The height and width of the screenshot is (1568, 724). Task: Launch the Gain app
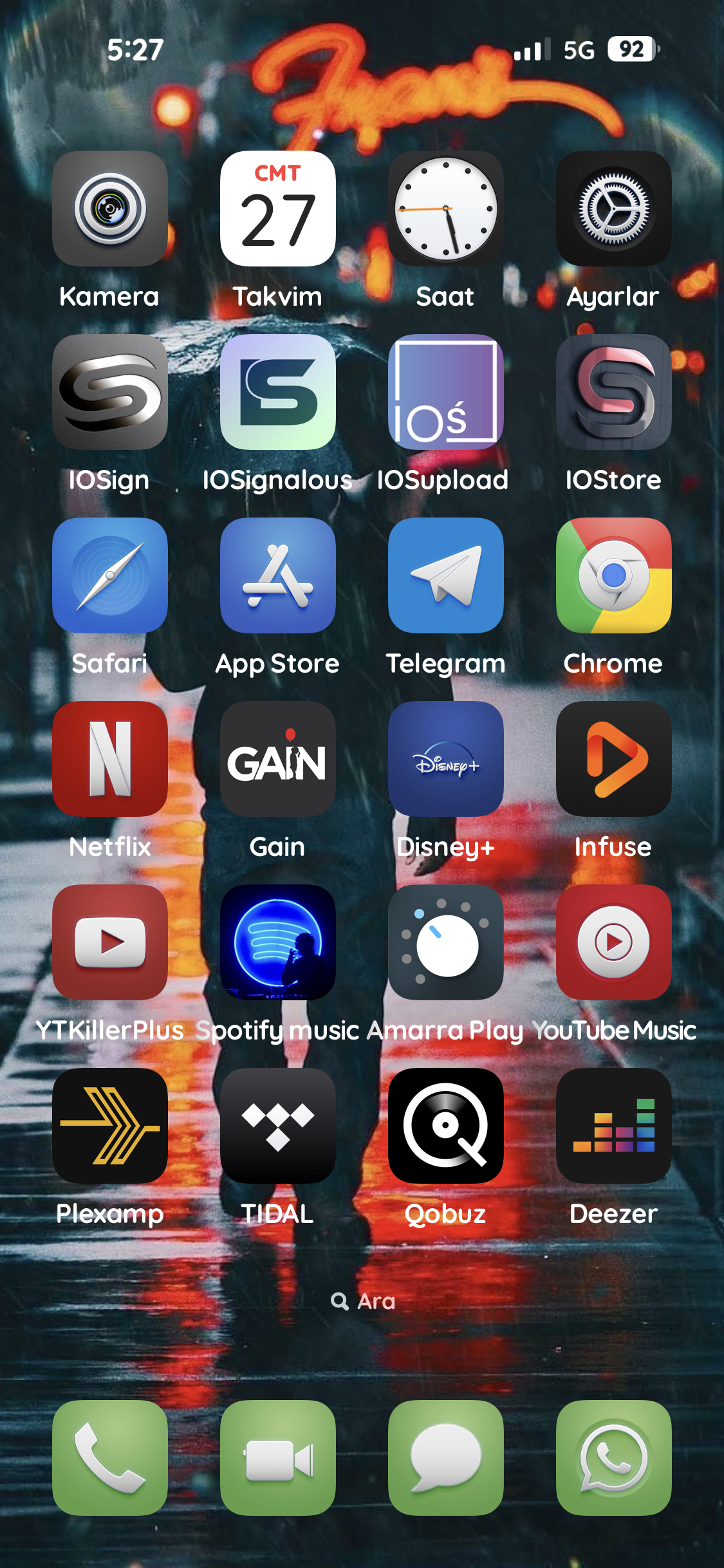point(278,759)
